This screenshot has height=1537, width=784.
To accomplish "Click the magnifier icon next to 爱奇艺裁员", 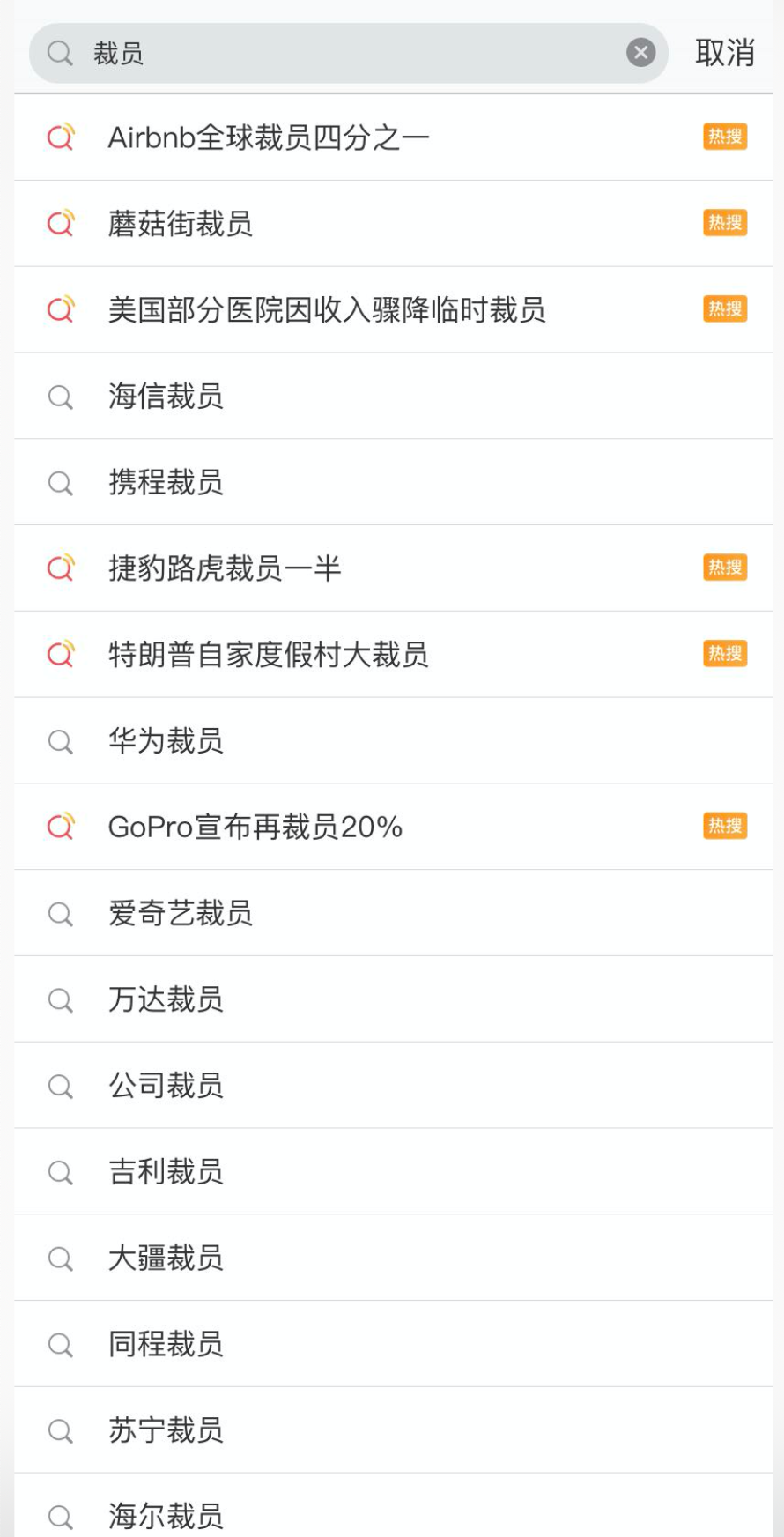I will pyautogui.click(x=60, y=913).
